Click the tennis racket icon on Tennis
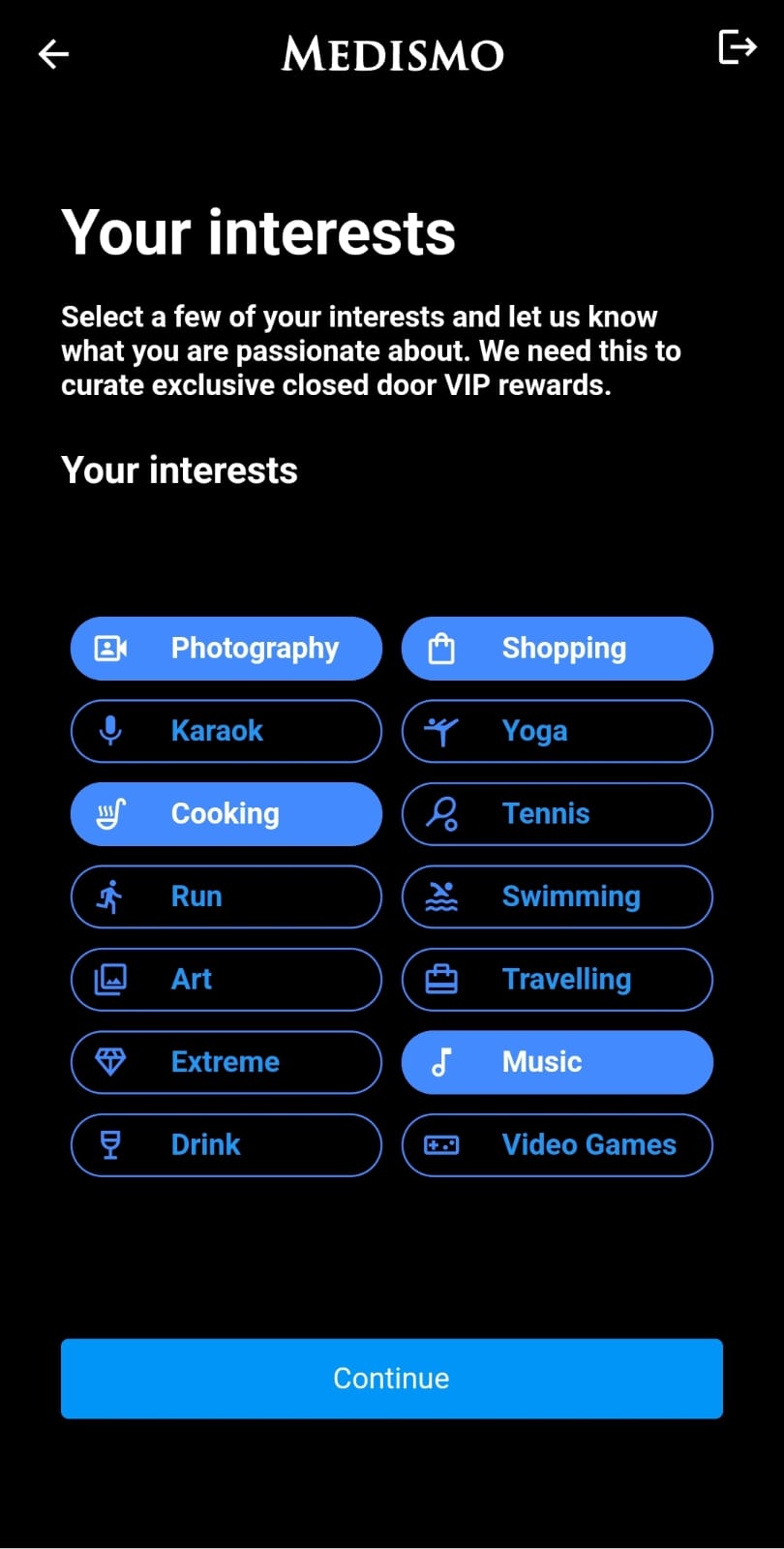The height and width of the screenshot is (1549, 784). pyautogui.click(x=442, y=813)
